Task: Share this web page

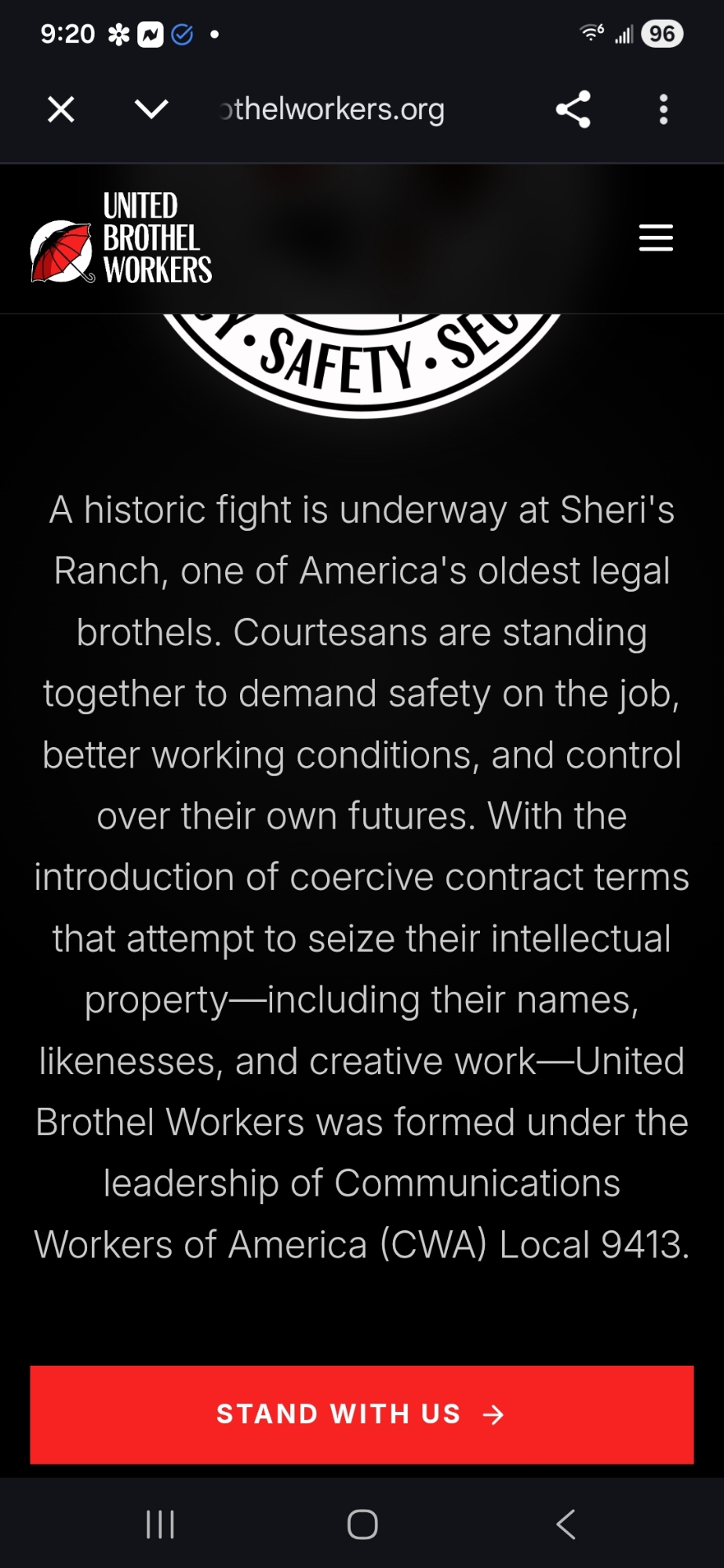Action: point(573,110)
